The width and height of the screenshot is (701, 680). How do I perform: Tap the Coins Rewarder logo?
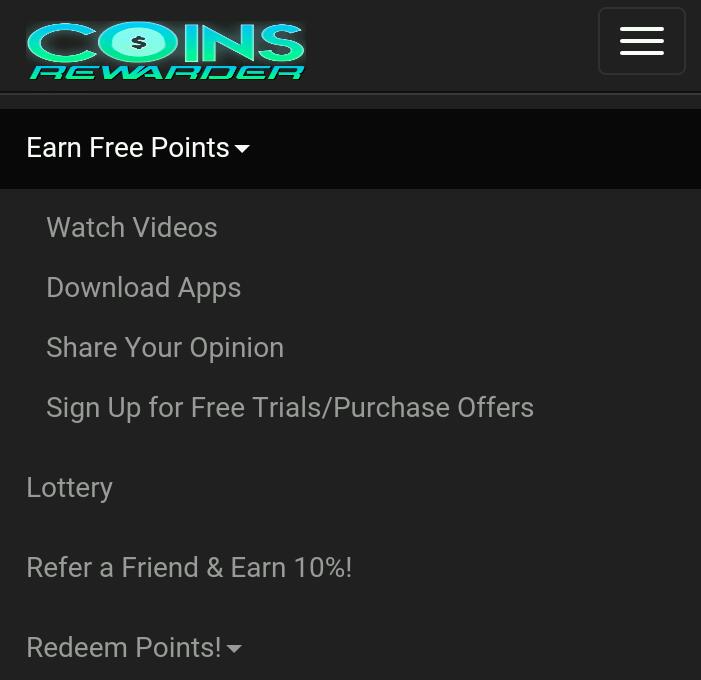click(166, 50)
